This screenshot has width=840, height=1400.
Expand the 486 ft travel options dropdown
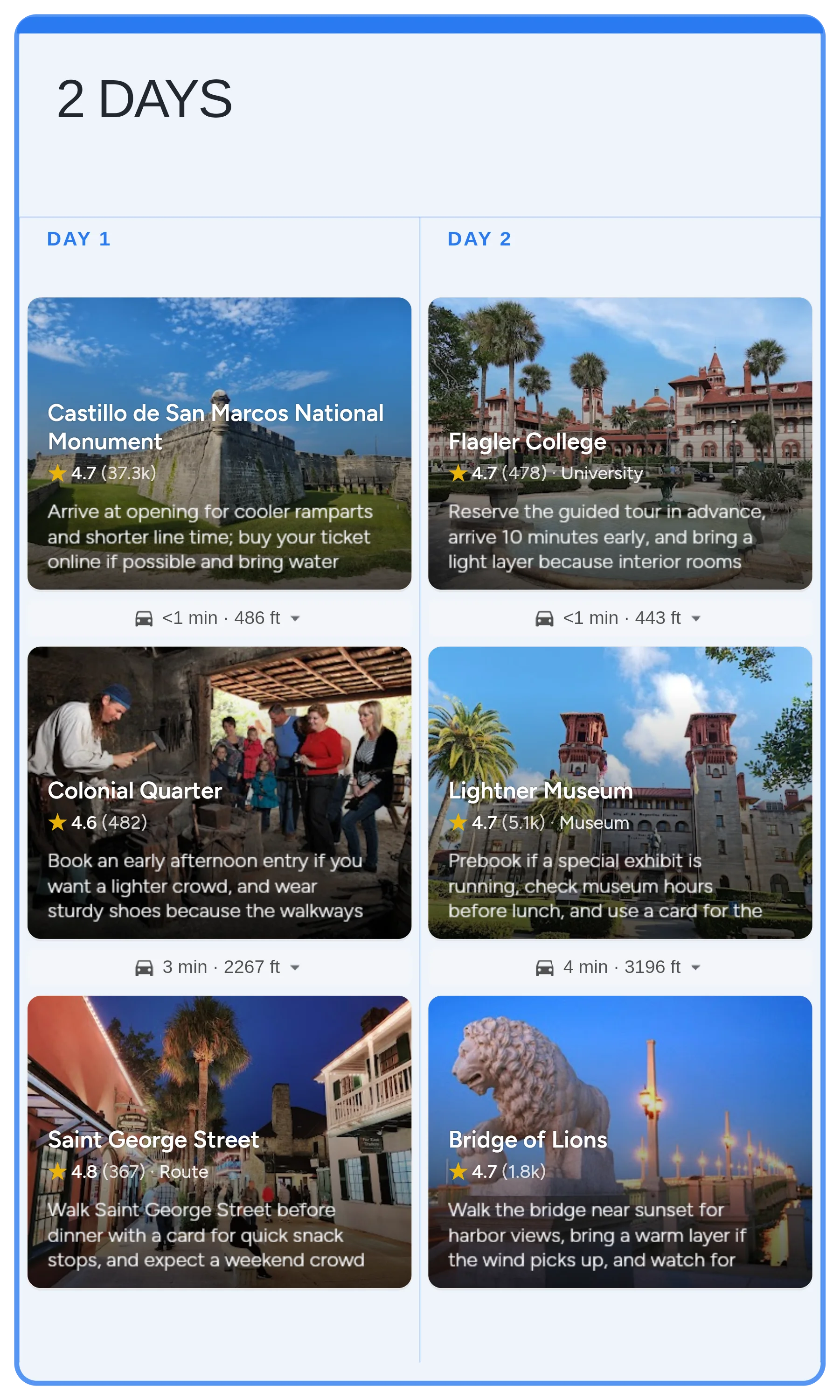tap(295, 618)
